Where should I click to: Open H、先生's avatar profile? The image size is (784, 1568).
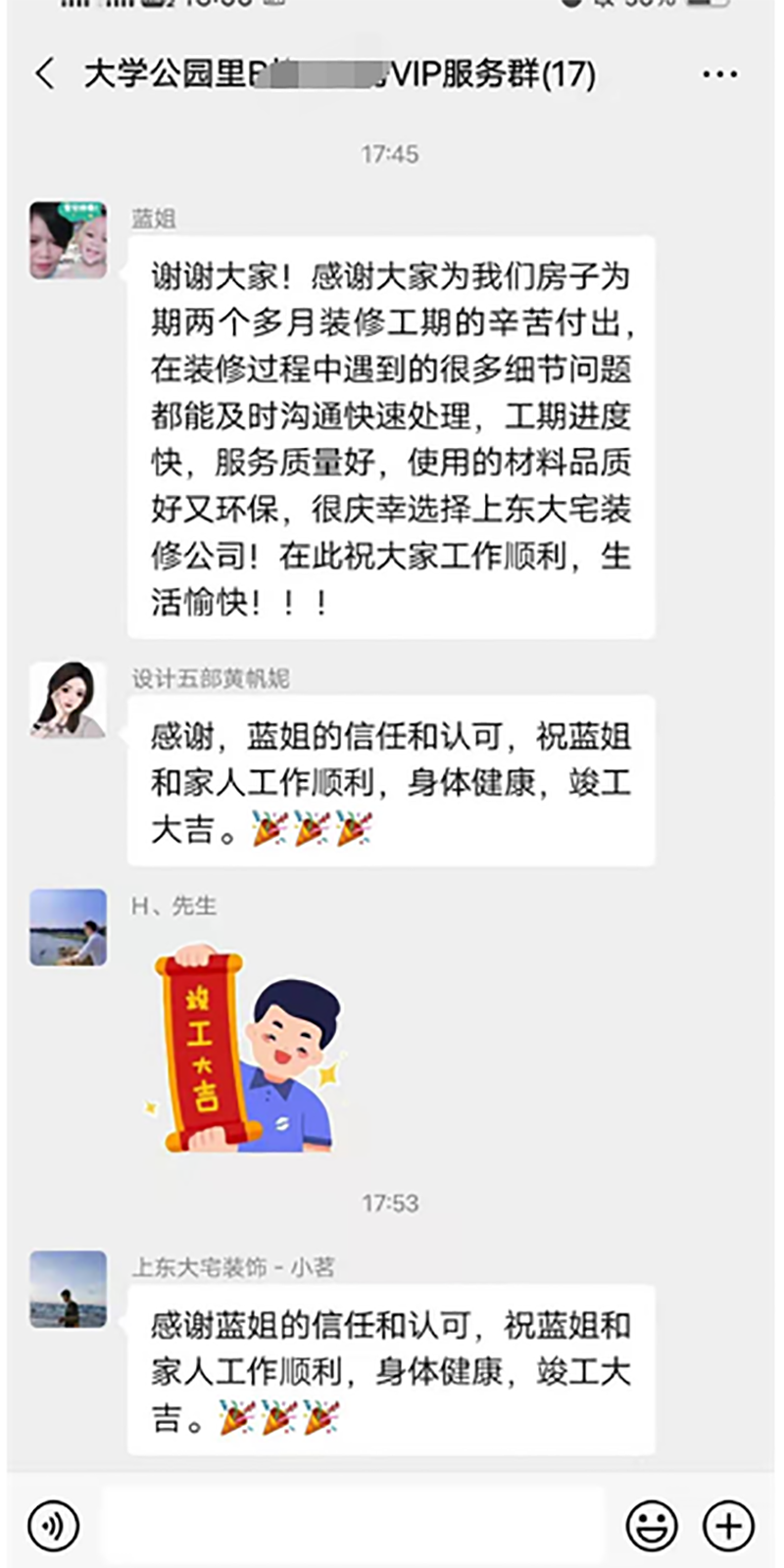click(68, 927)
